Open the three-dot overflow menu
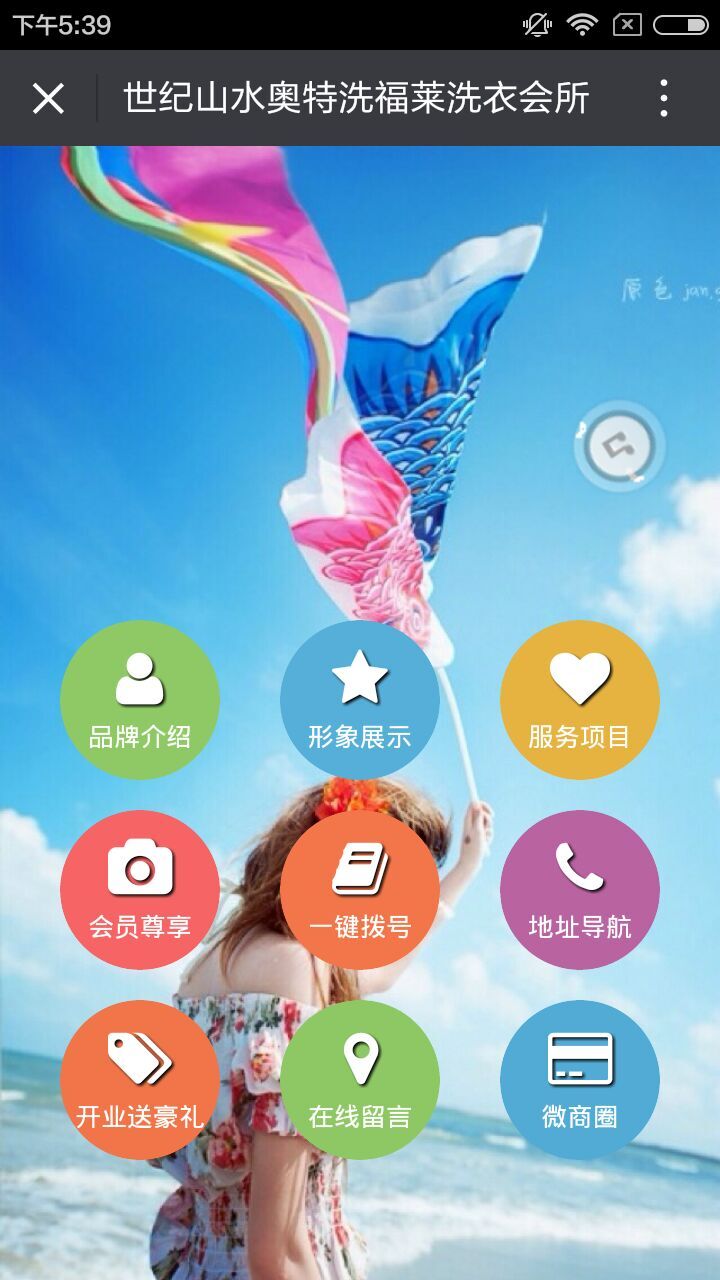The image size is (720, 1280). point(663,99)
